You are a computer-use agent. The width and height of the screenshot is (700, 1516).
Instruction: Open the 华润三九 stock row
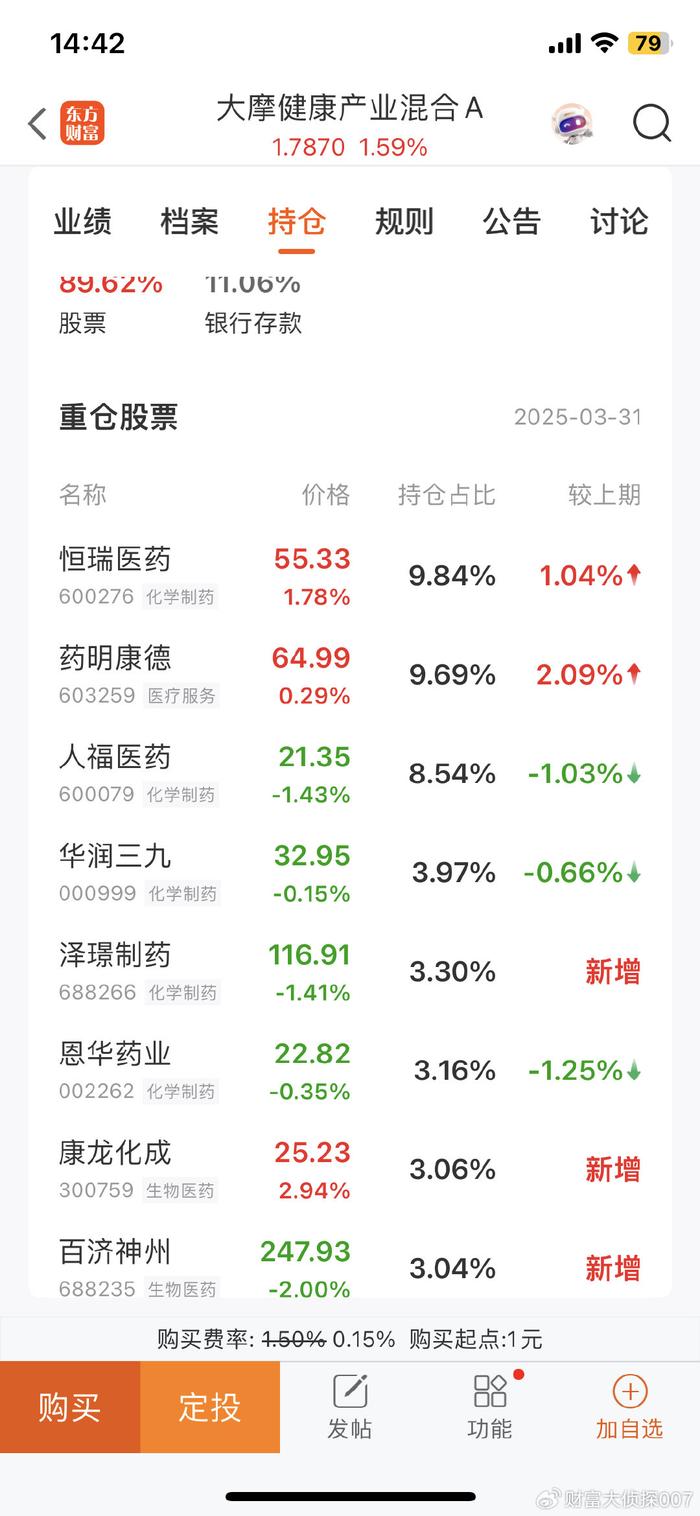[x=350, y=873]
